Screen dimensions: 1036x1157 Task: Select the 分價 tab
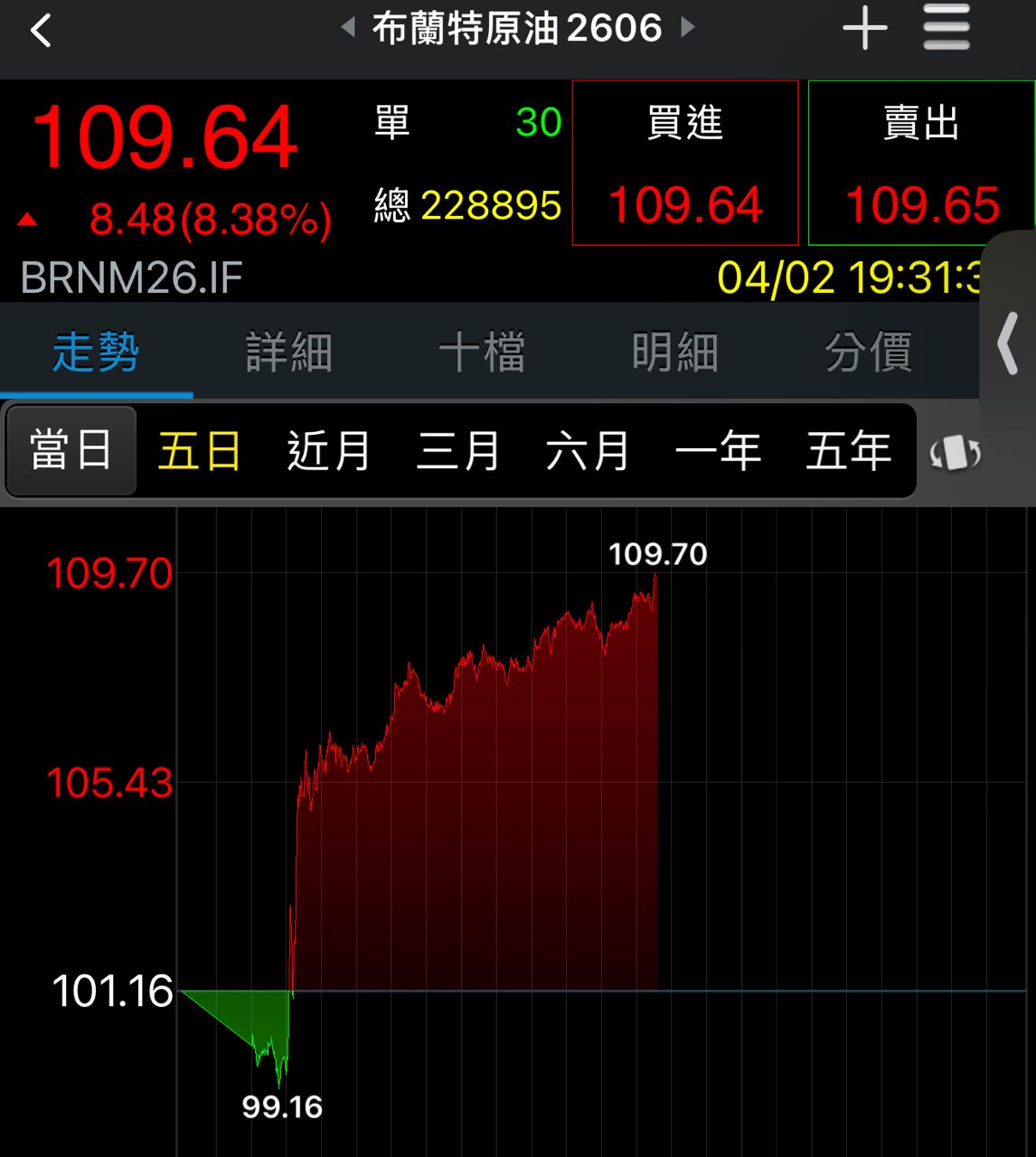coord(868,352)
